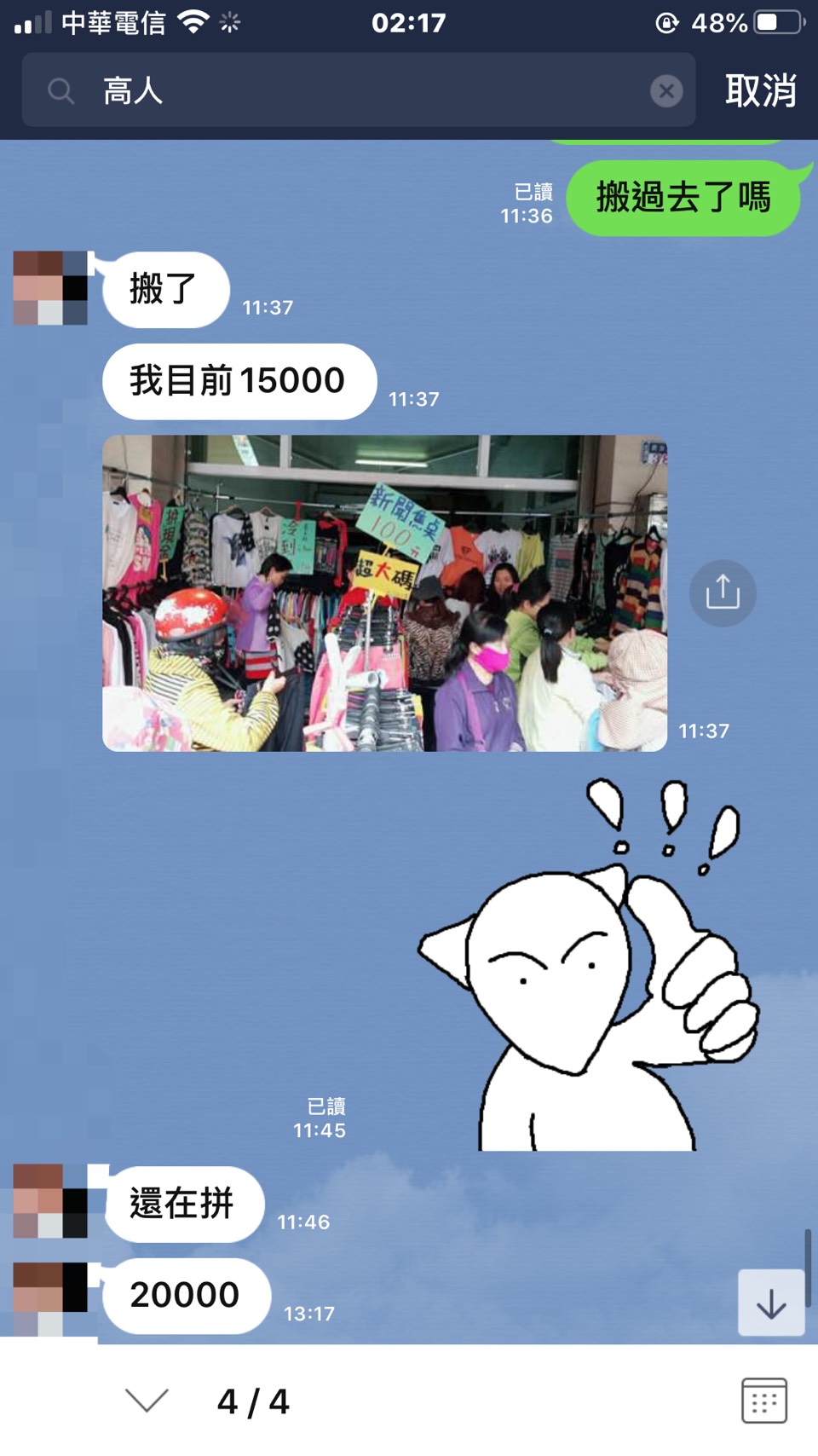Screen dimensions: 818x1456
Task: Share the photo sent at 11:37
Action: pyautogui.click(x=723, y=592)
